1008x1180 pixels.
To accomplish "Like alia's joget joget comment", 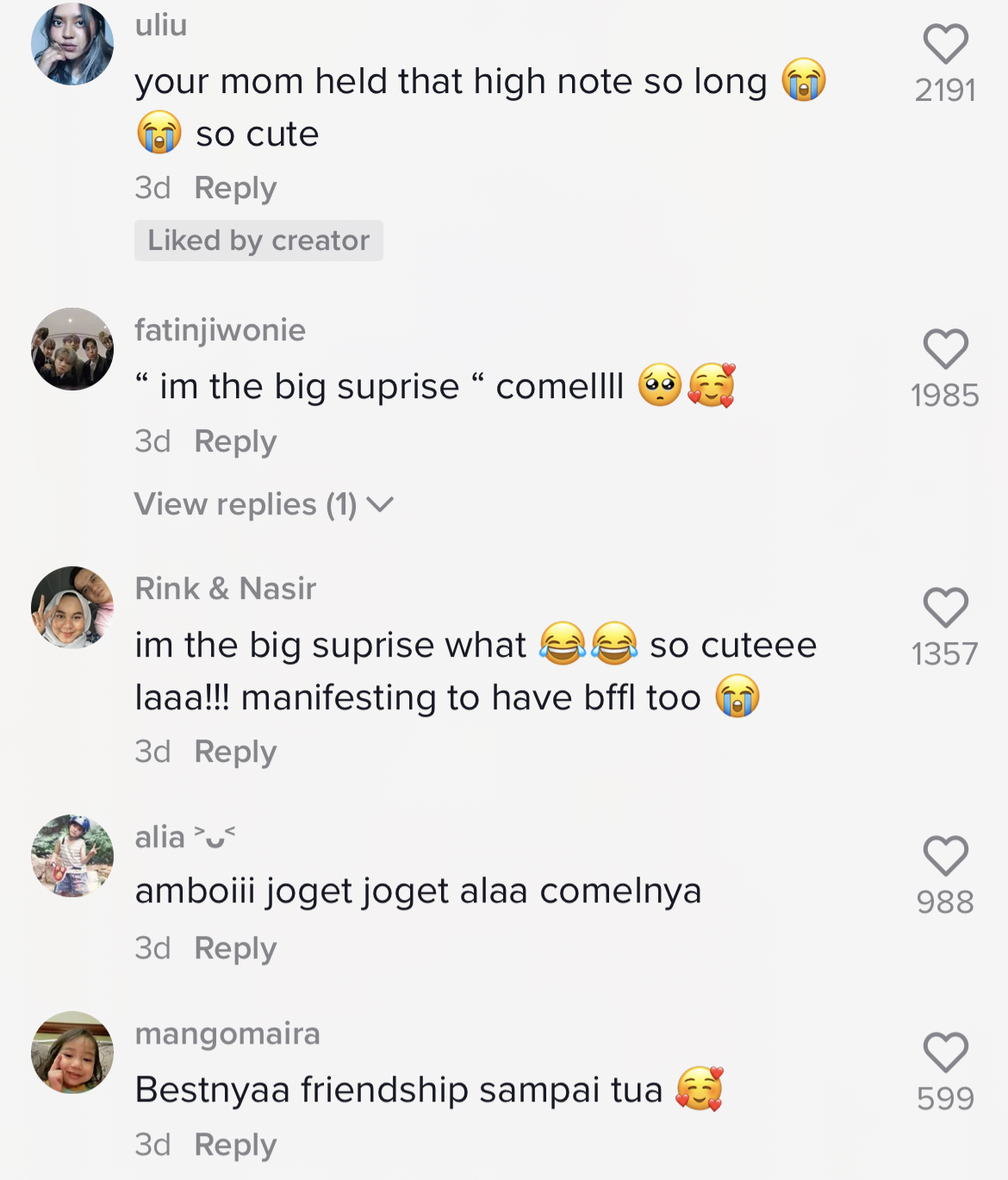I will point(945,856).
